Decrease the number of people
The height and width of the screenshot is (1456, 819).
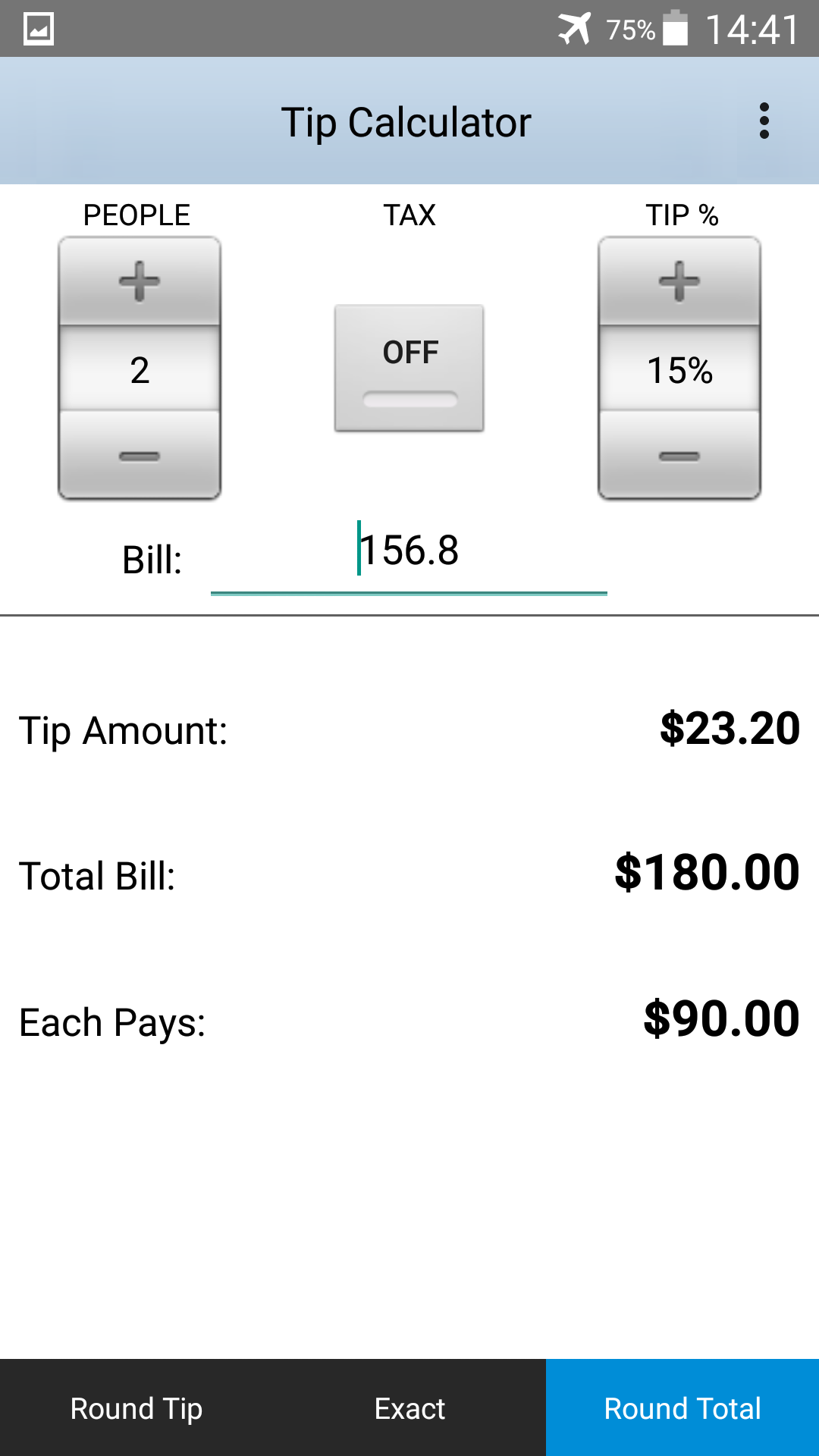click(139, 457)
